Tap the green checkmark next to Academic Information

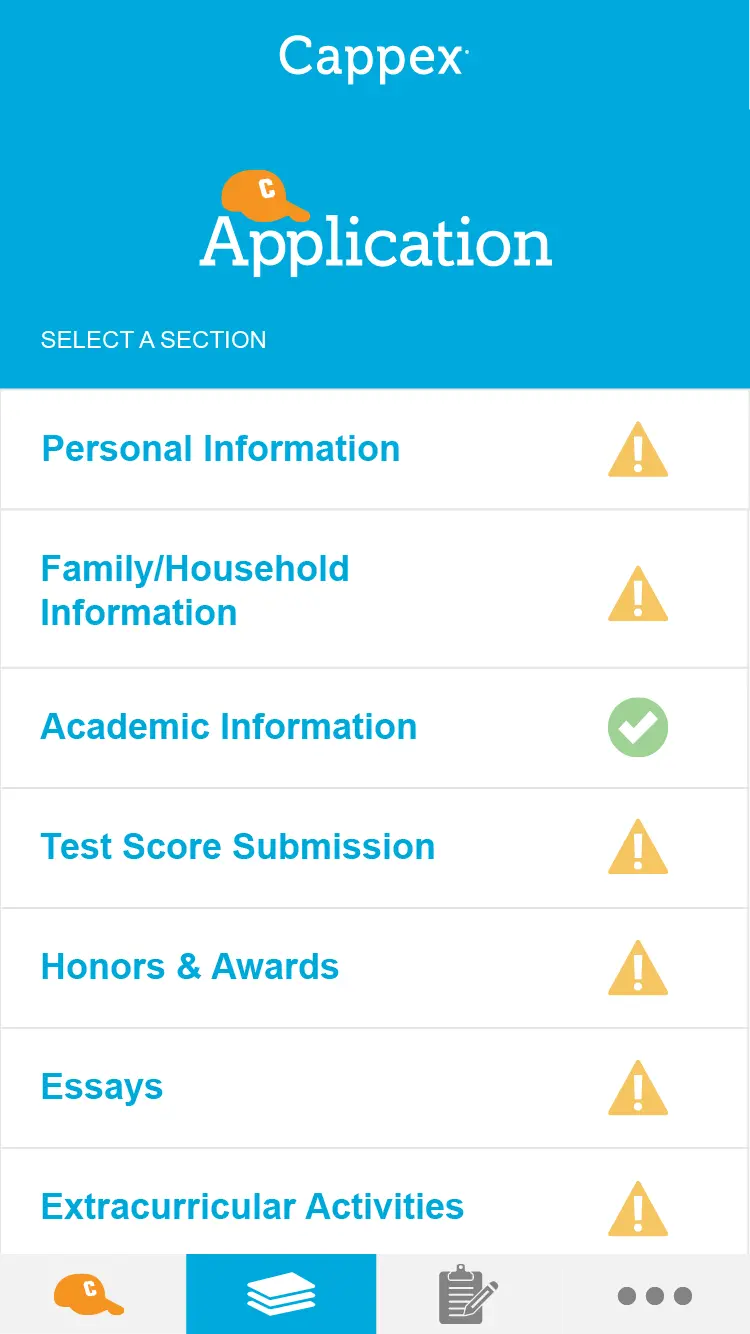[637, 727]
